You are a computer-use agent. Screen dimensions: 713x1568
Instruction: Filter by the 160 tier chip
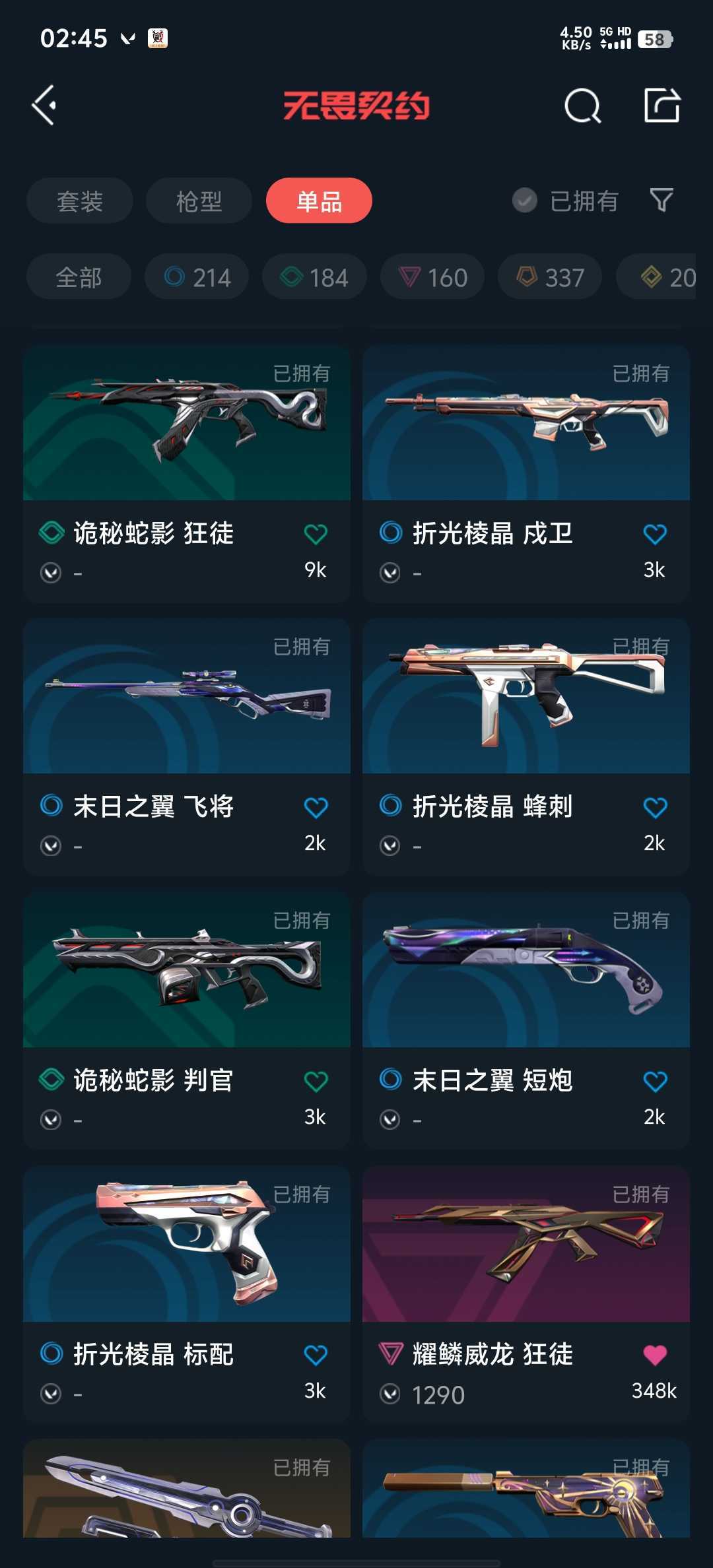432,277
